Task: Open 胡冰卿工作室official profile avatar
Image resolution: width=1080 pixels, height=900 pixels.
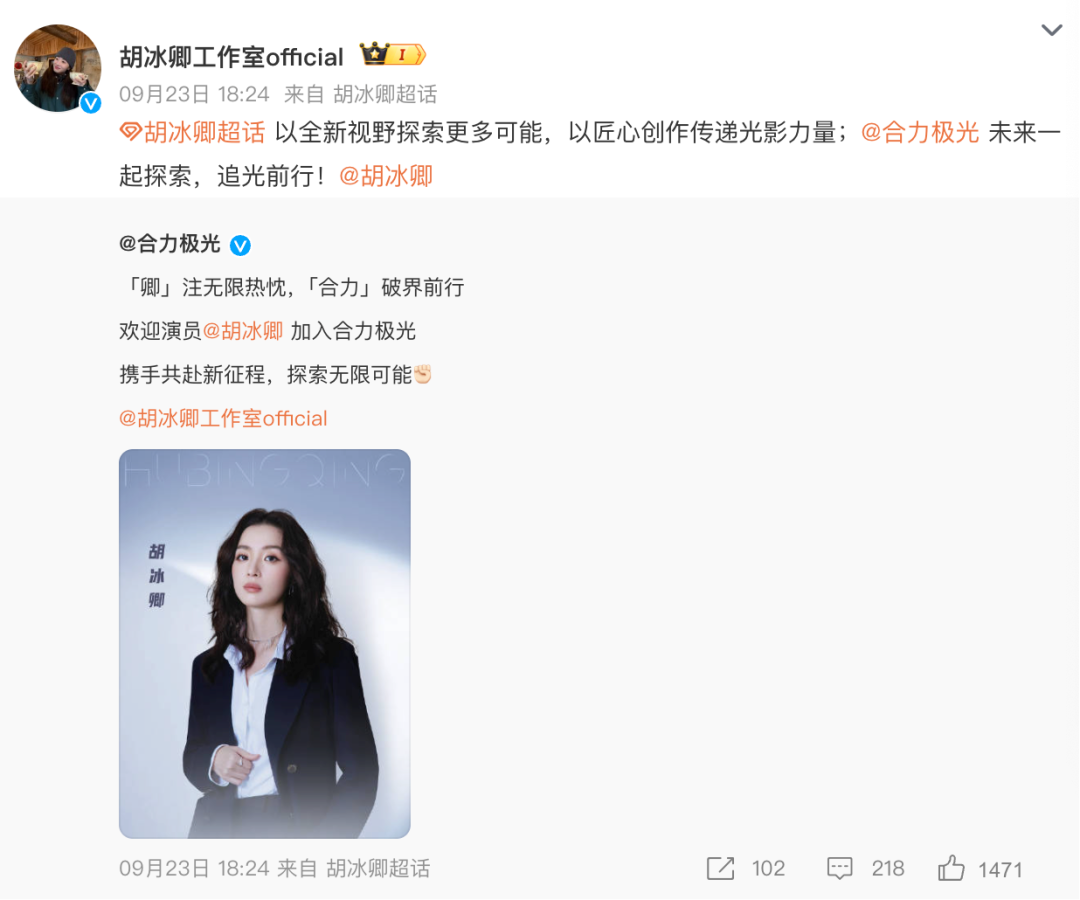Action: [x=57, y=68]
